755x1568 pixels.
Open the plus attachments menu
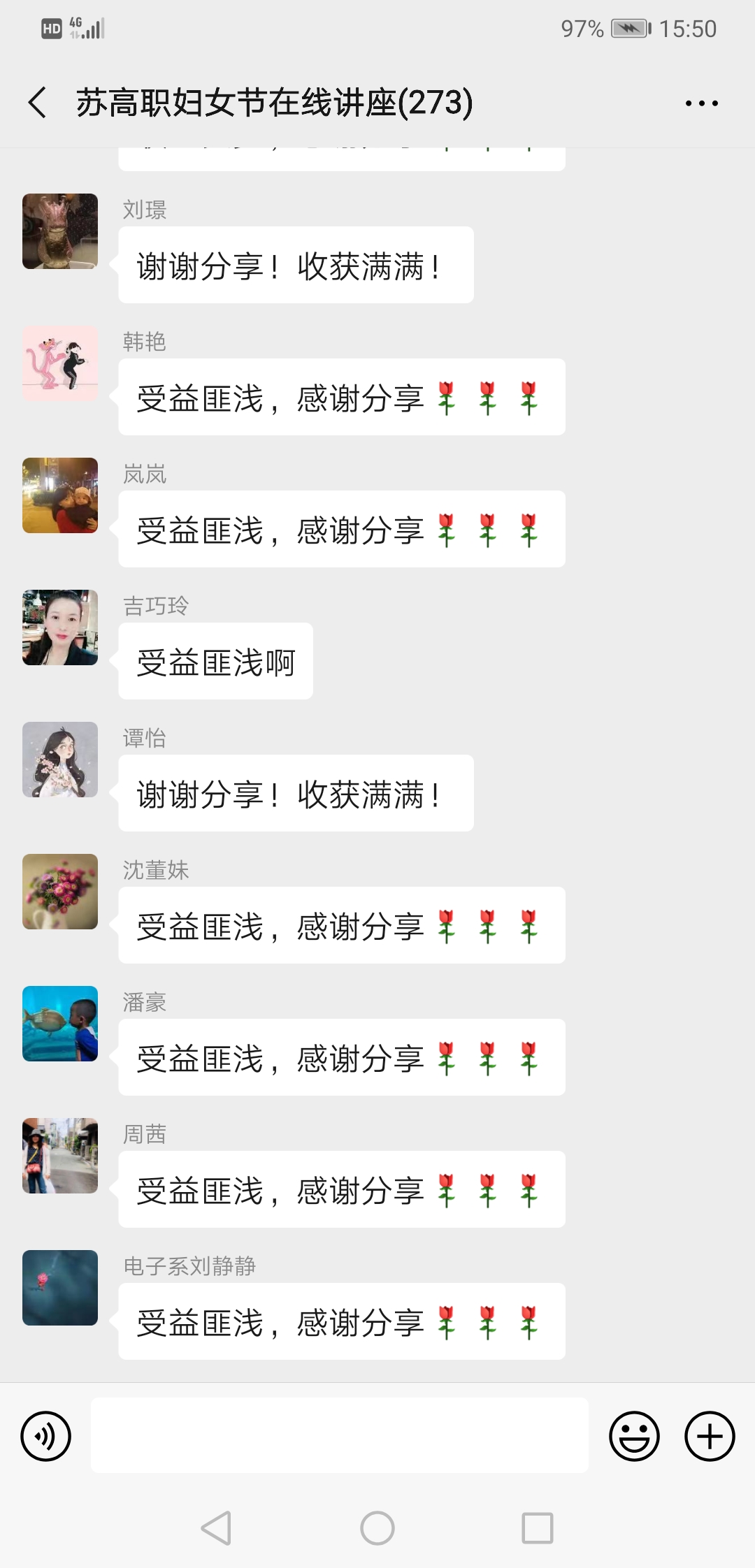[710, 1437]
